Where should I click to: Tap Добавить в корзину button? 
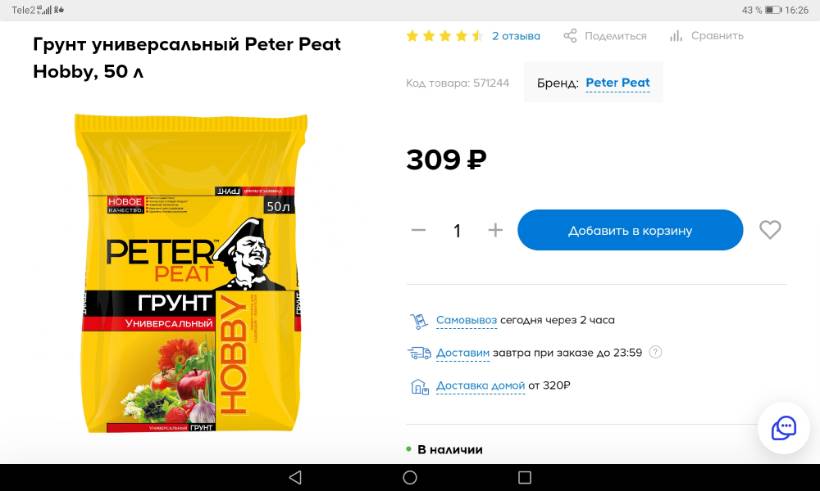630,230
